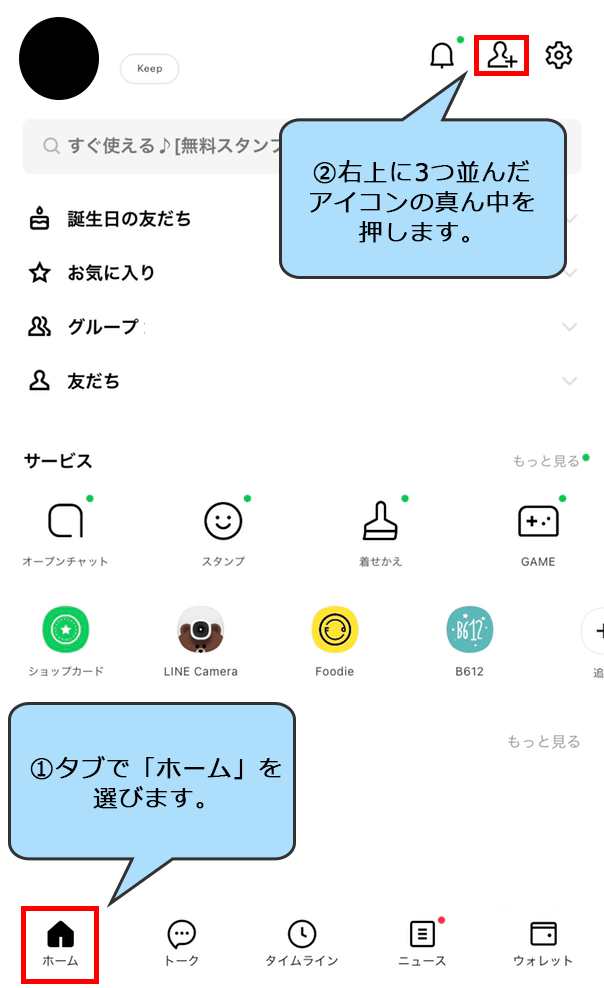
Task: Tap the add friend icon
Action: pos(502,55)
